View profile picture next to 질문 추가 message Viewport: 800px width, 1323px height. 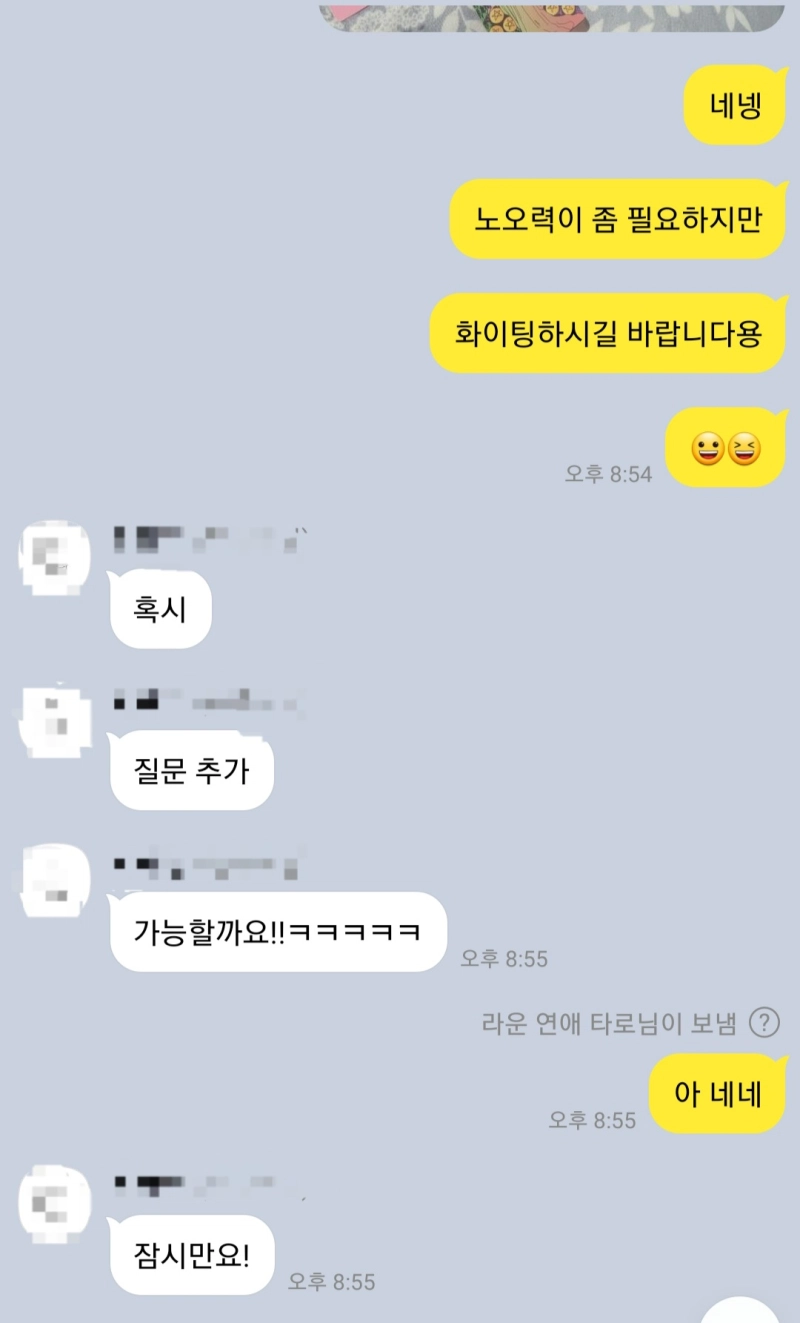tap(56, 720)
